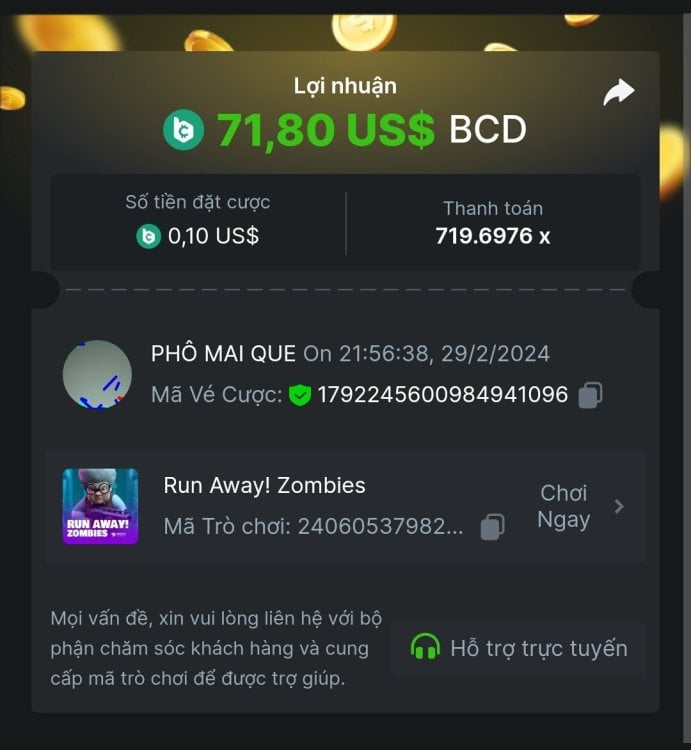Copy the bet ticket ID
Screen dimensions: 691x750
click(590, 394)
